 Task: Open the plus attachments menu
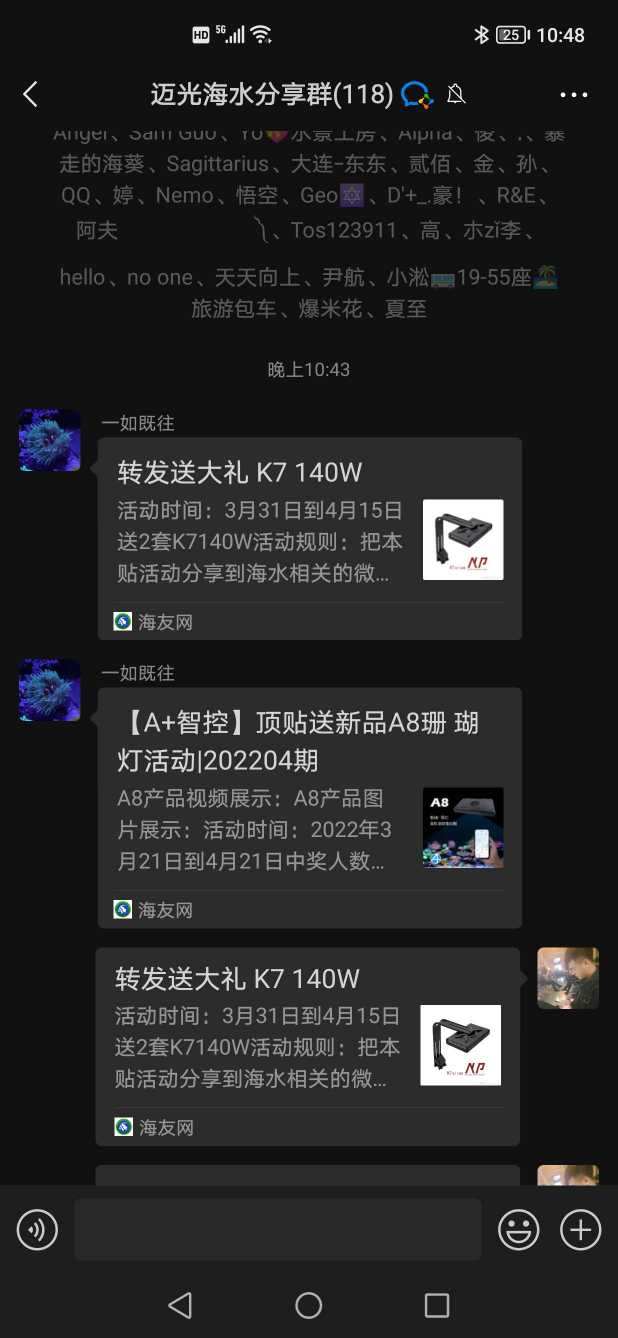pyautogui.click(x=580, y=1229)
